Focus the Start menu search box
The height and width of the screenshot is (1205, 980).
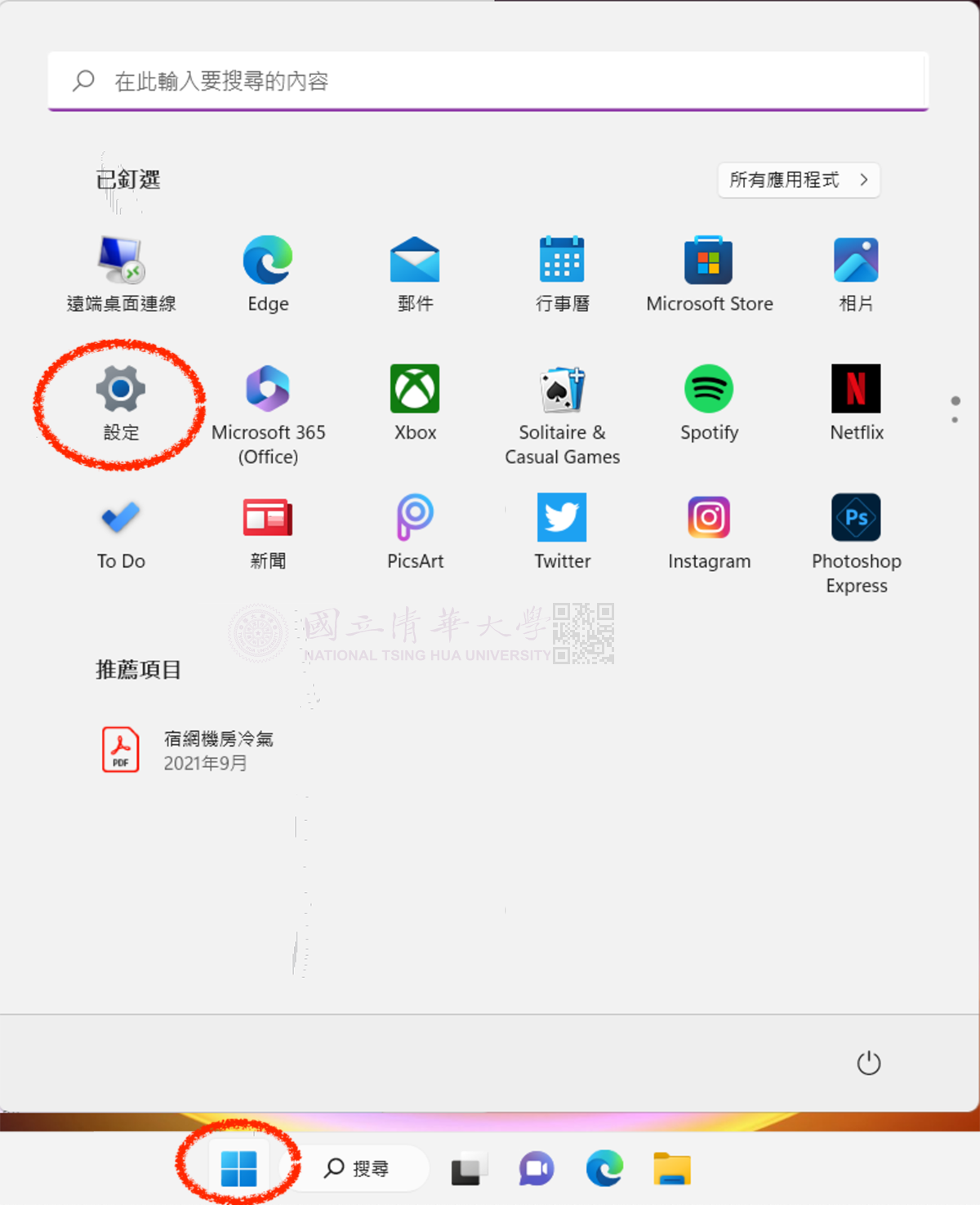(x=488, y=81)
